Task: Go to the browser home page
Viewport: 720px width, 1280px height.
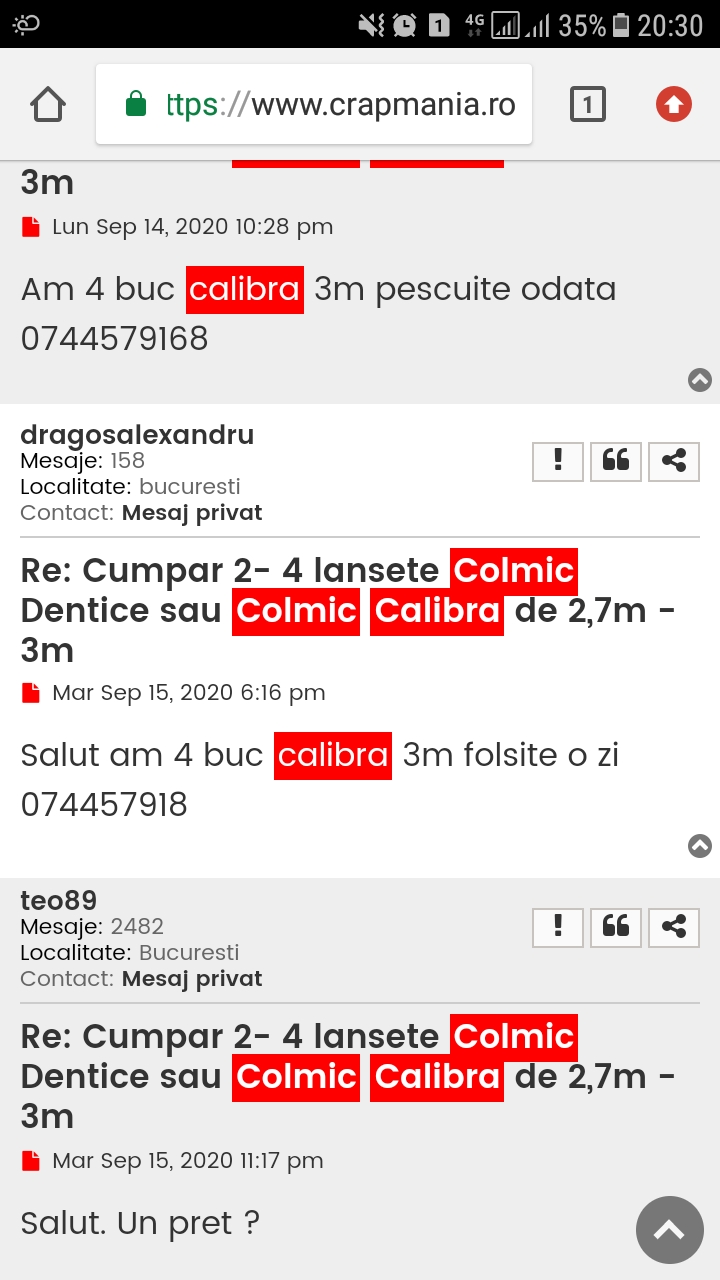Action: [x=48, y=104]
